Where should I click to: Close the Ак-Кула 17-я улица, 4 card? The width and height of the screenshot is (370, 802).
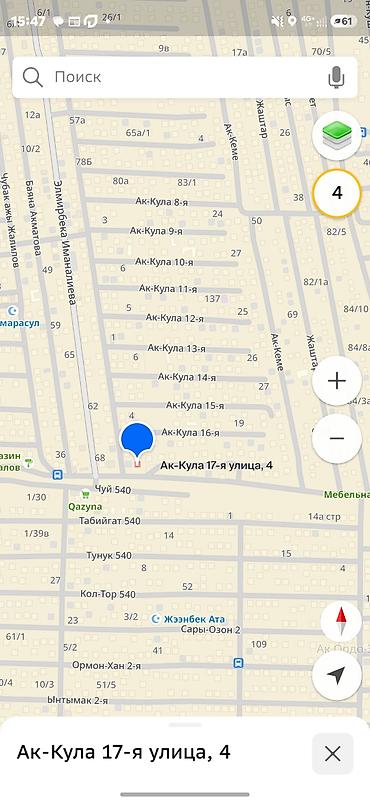pos(333,753)
